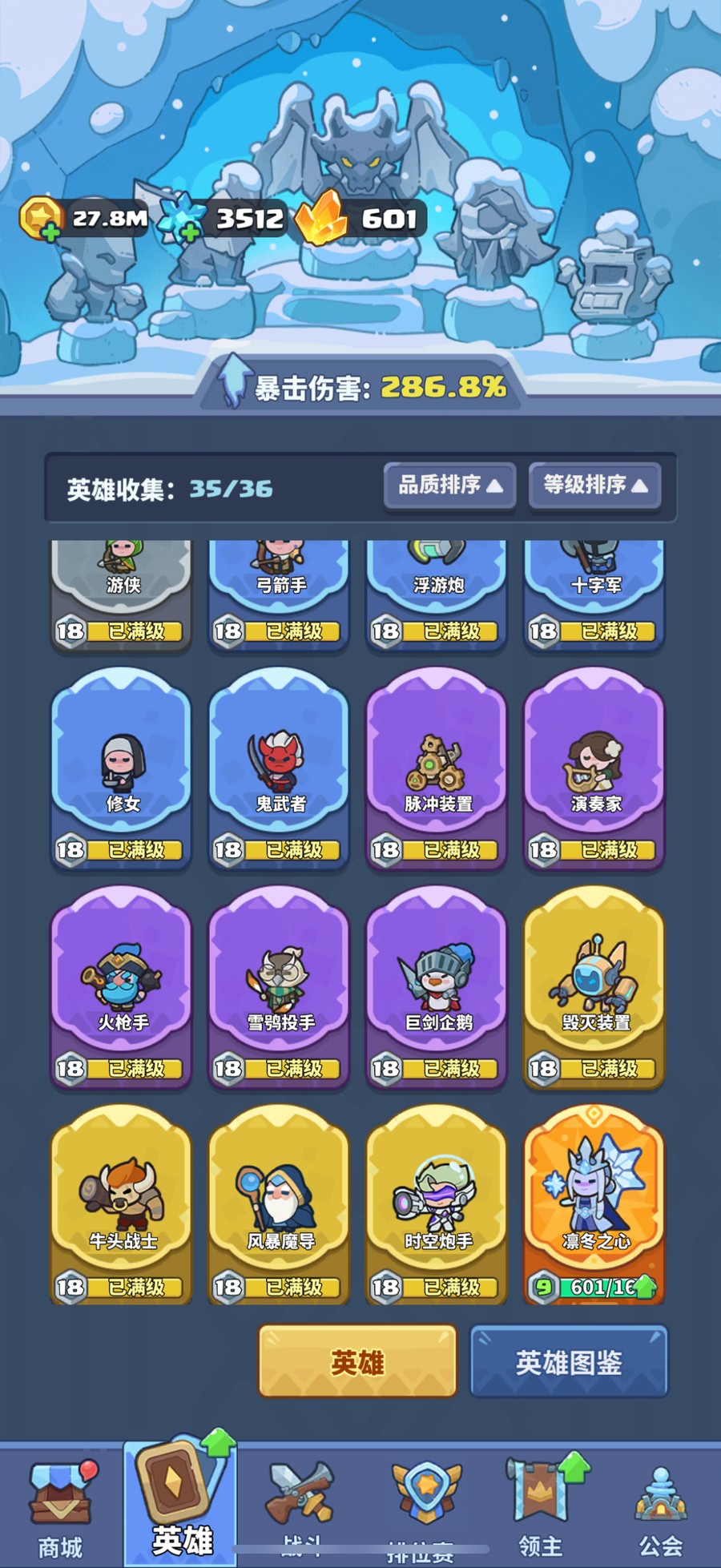Open the 毁灭装置 hero card
The image size is (721, 1568).
594,987
